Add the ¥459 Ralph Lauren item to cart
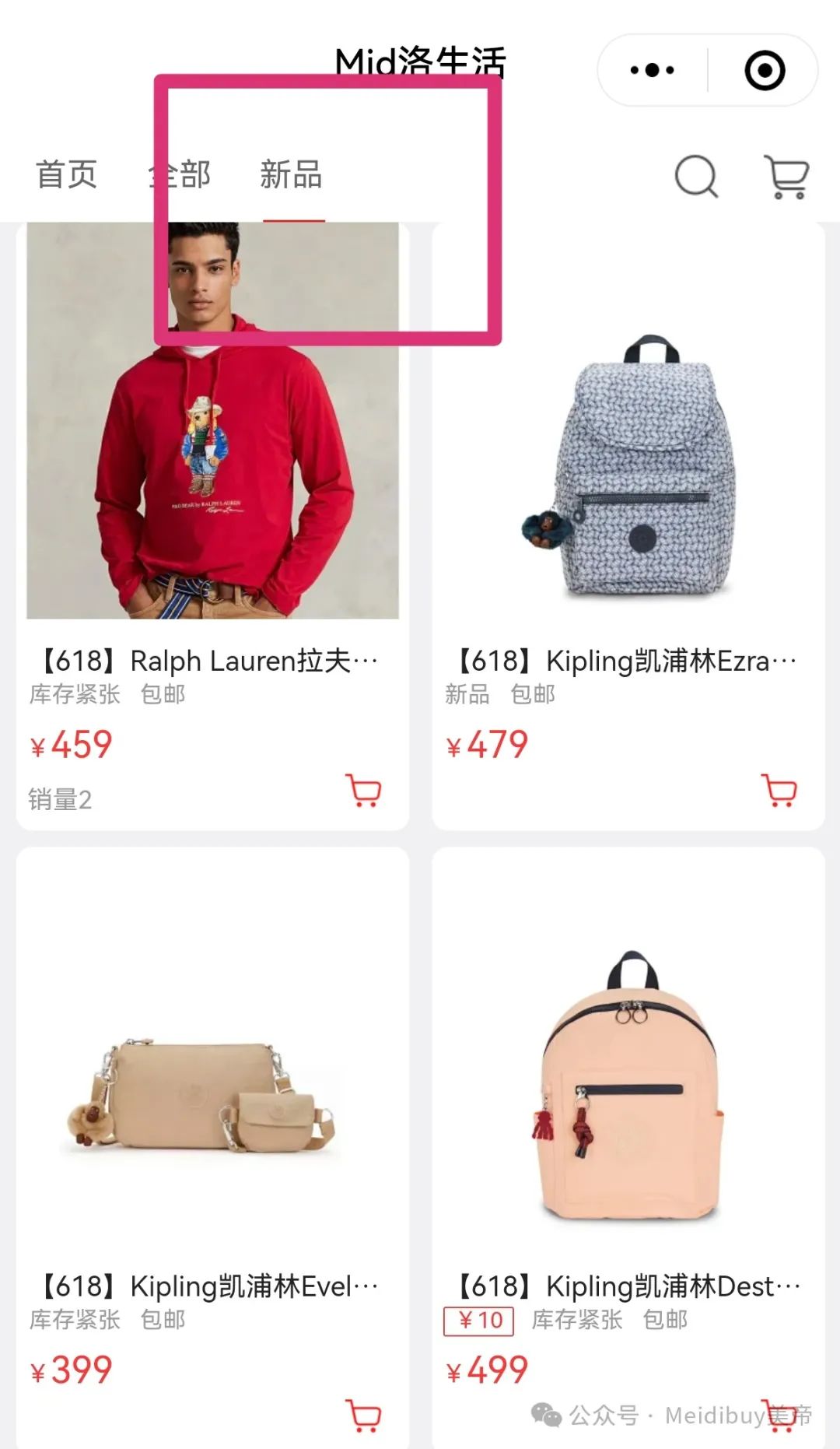 click(x=363, y=791)
